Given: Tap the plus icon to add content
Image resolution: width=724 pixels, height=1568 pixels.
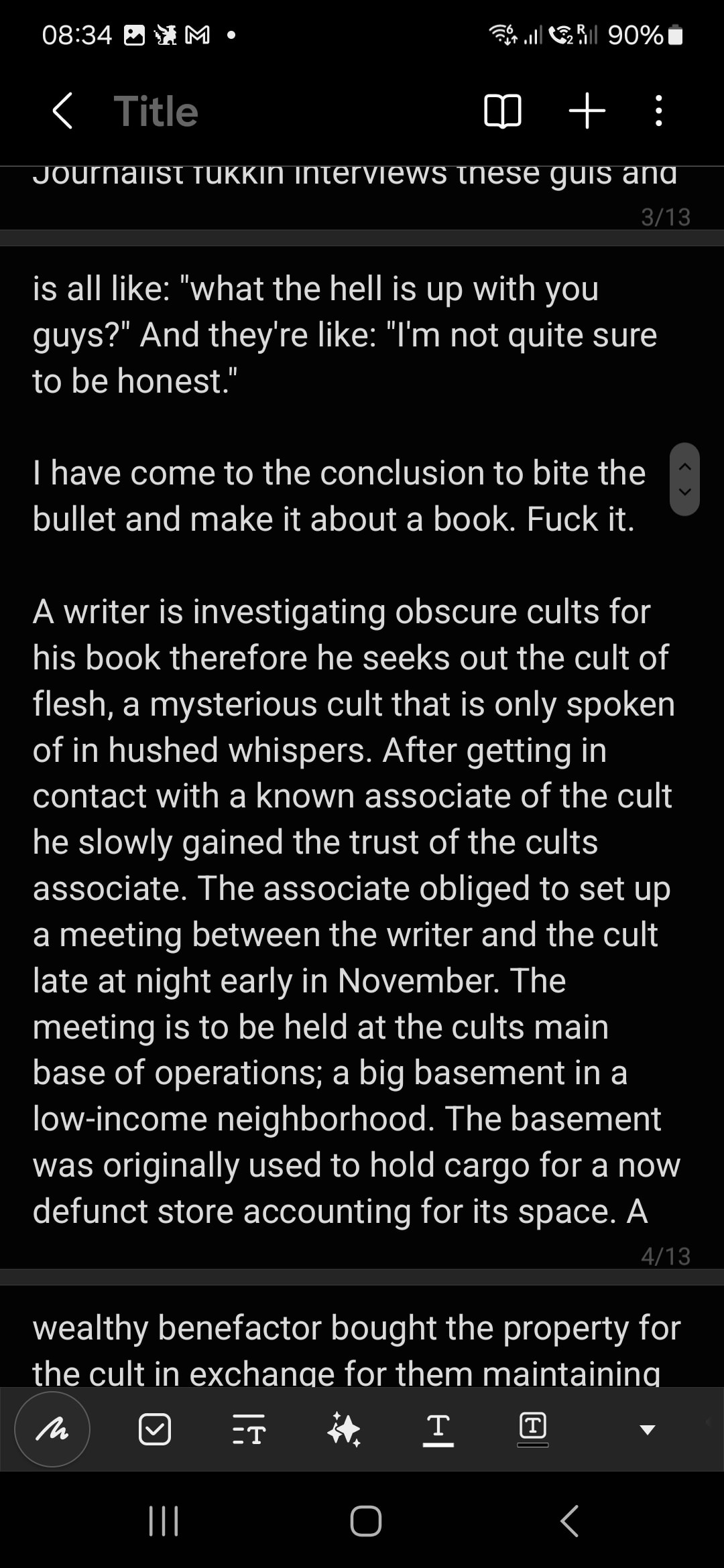Looking at the screenshot, I should point(587,111).
